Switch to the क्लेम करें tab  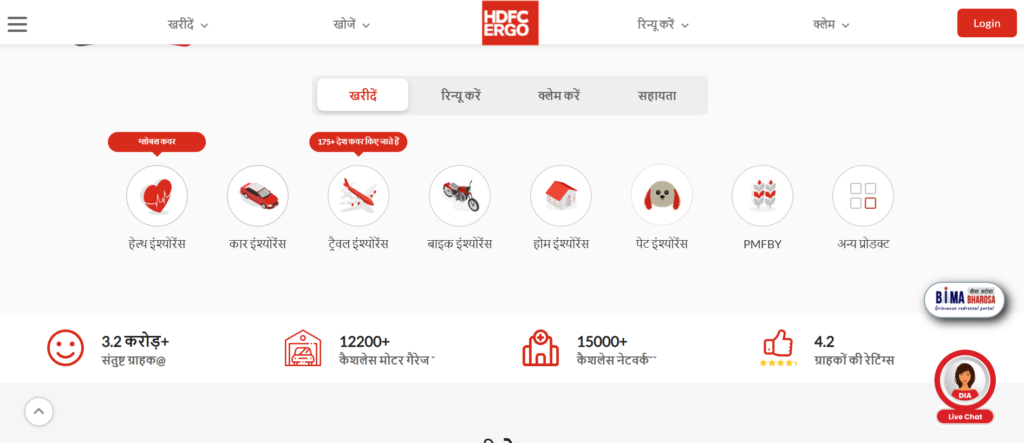pos(559,95)
